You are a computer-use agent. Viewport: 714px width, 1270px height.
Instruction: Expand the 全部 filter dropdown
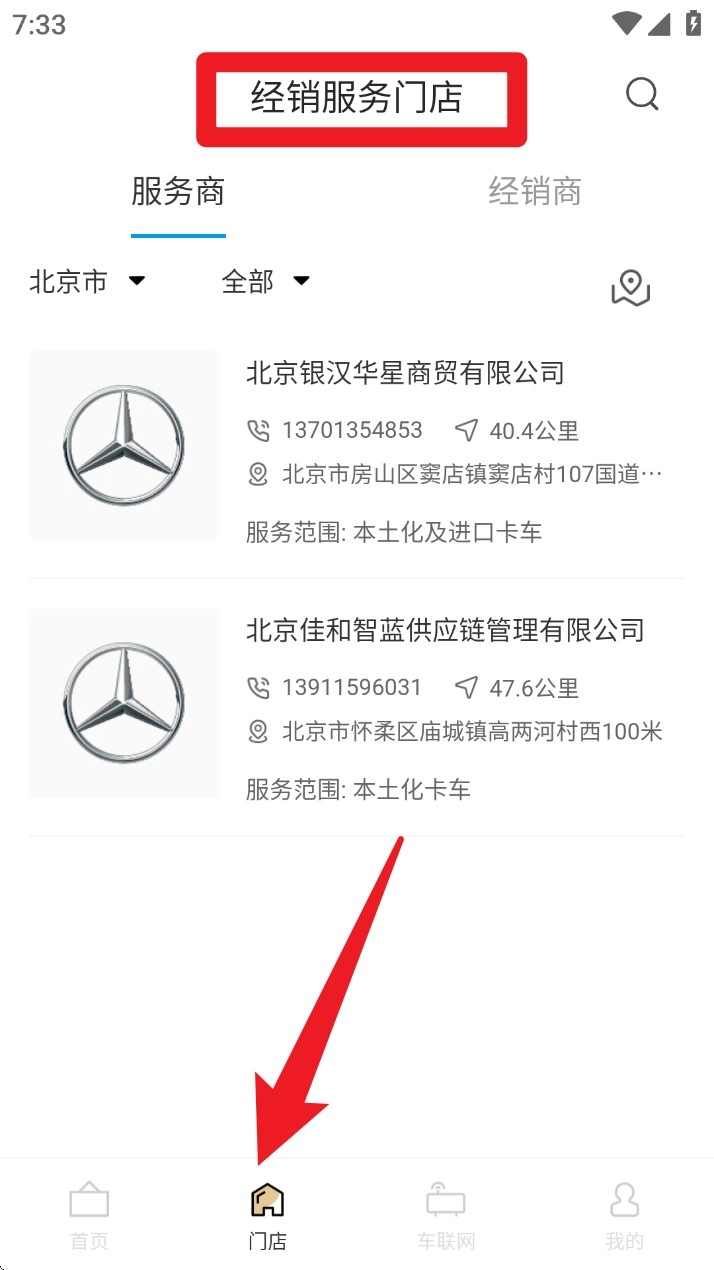coord(266,281)
